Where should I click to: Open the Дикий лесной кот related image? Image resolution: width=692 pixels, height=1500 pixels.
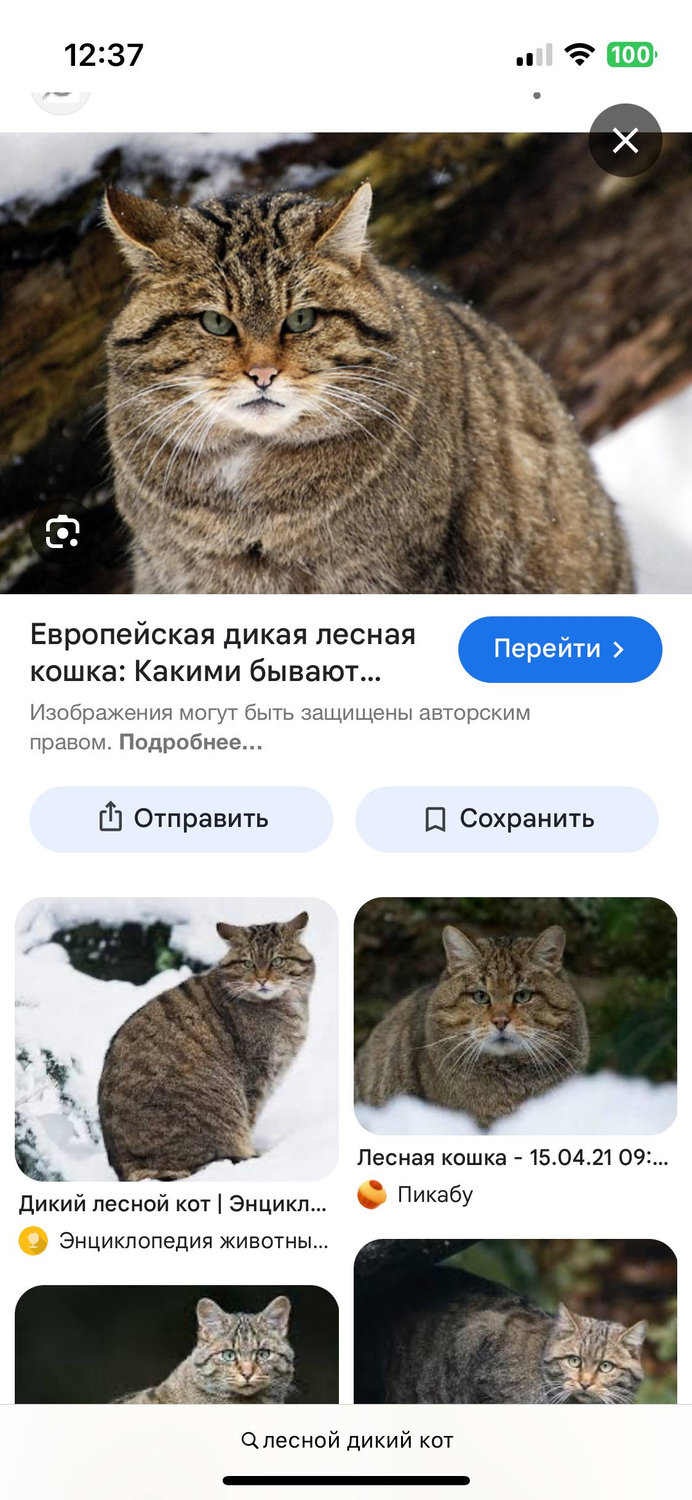(176, 1040)
